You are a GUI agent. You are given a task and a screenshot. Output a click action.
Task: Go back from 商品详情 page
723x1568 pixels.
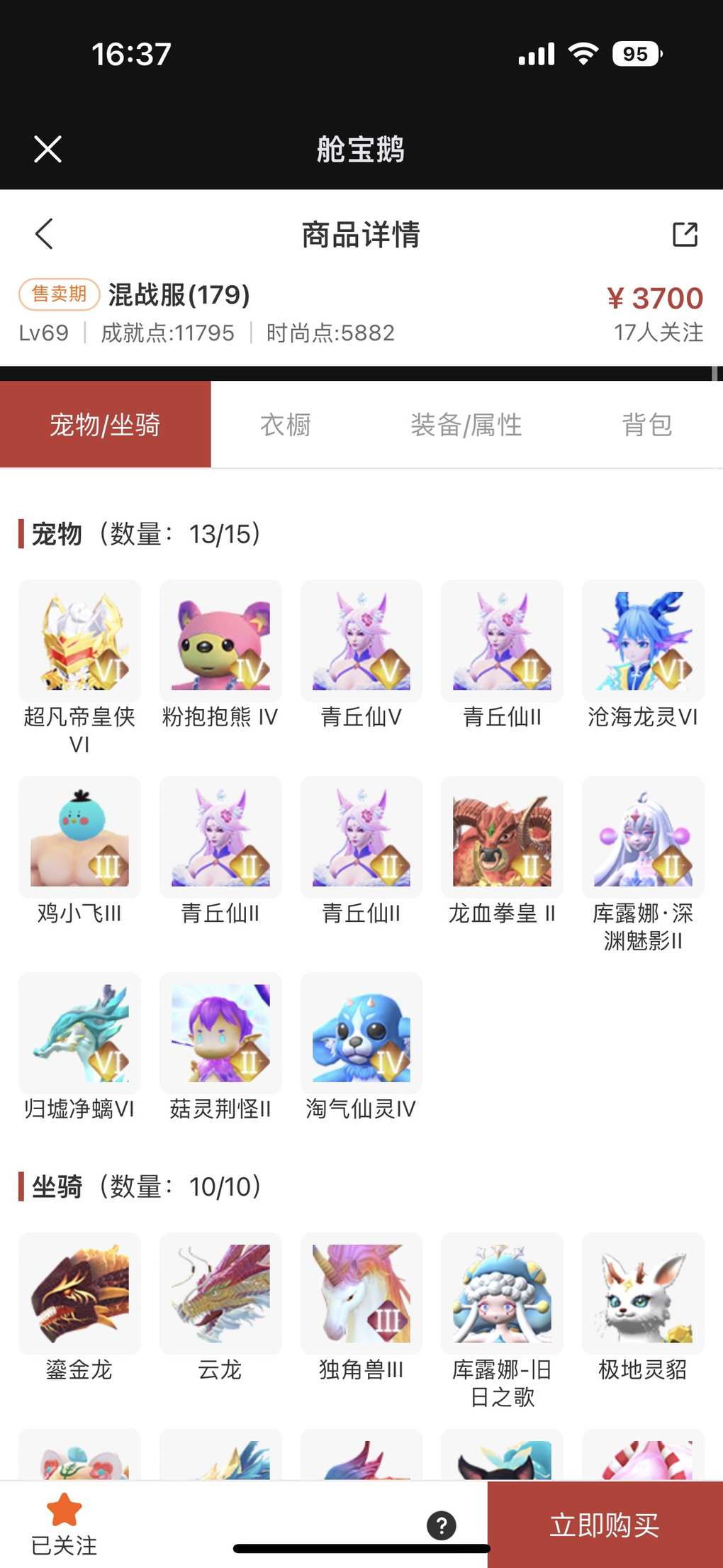tap(44, 234)
